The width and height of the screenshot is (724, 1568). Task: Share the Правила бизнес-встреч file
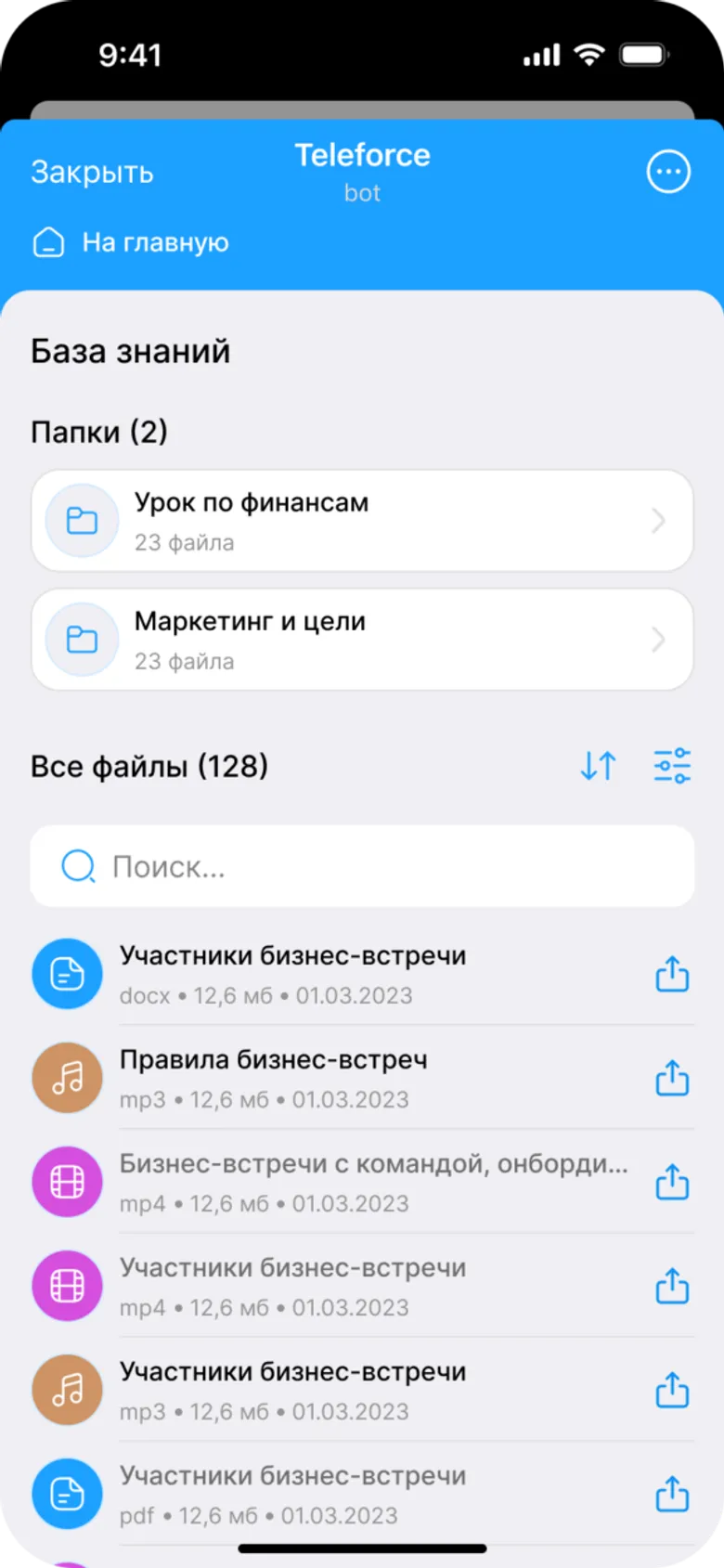(672, 1079)
